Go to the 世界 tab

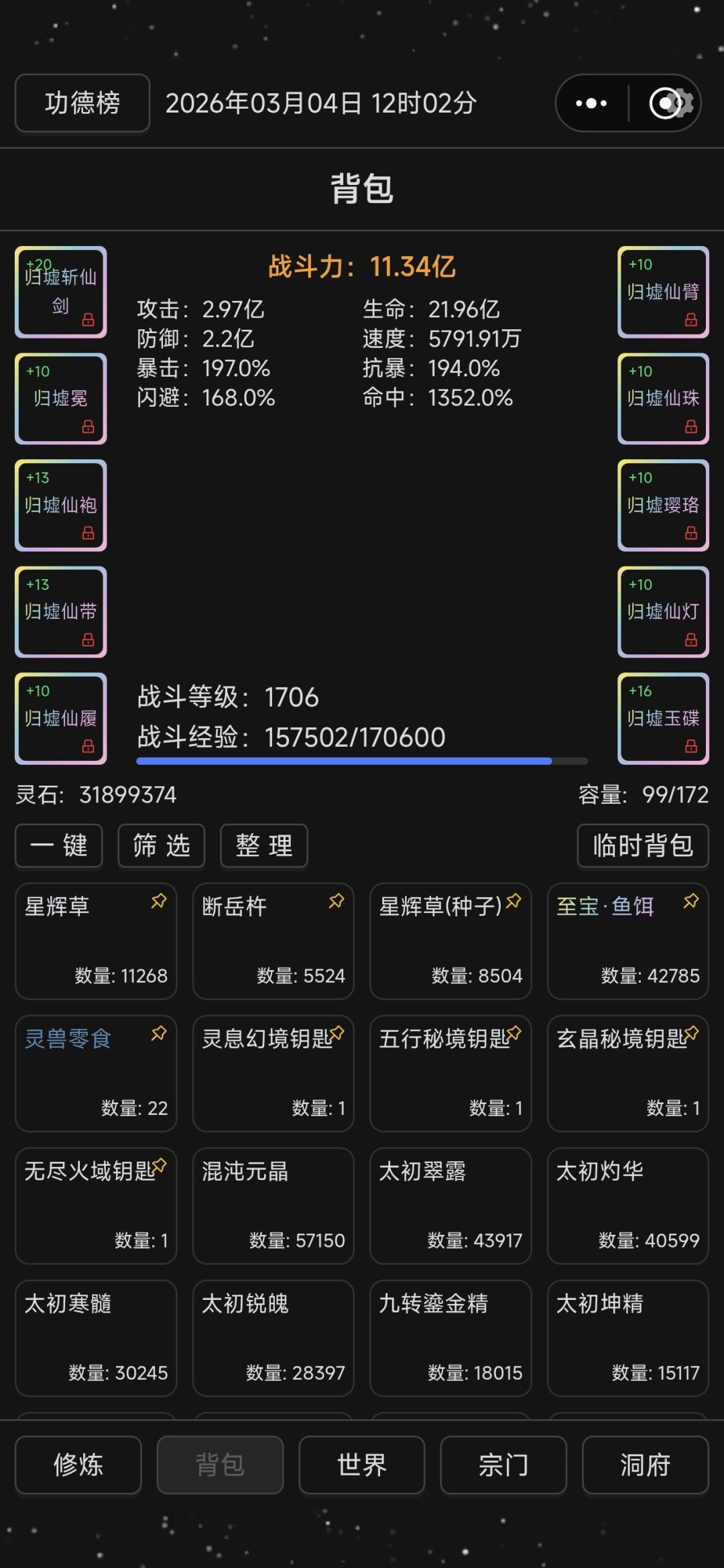coord(362,1465)
